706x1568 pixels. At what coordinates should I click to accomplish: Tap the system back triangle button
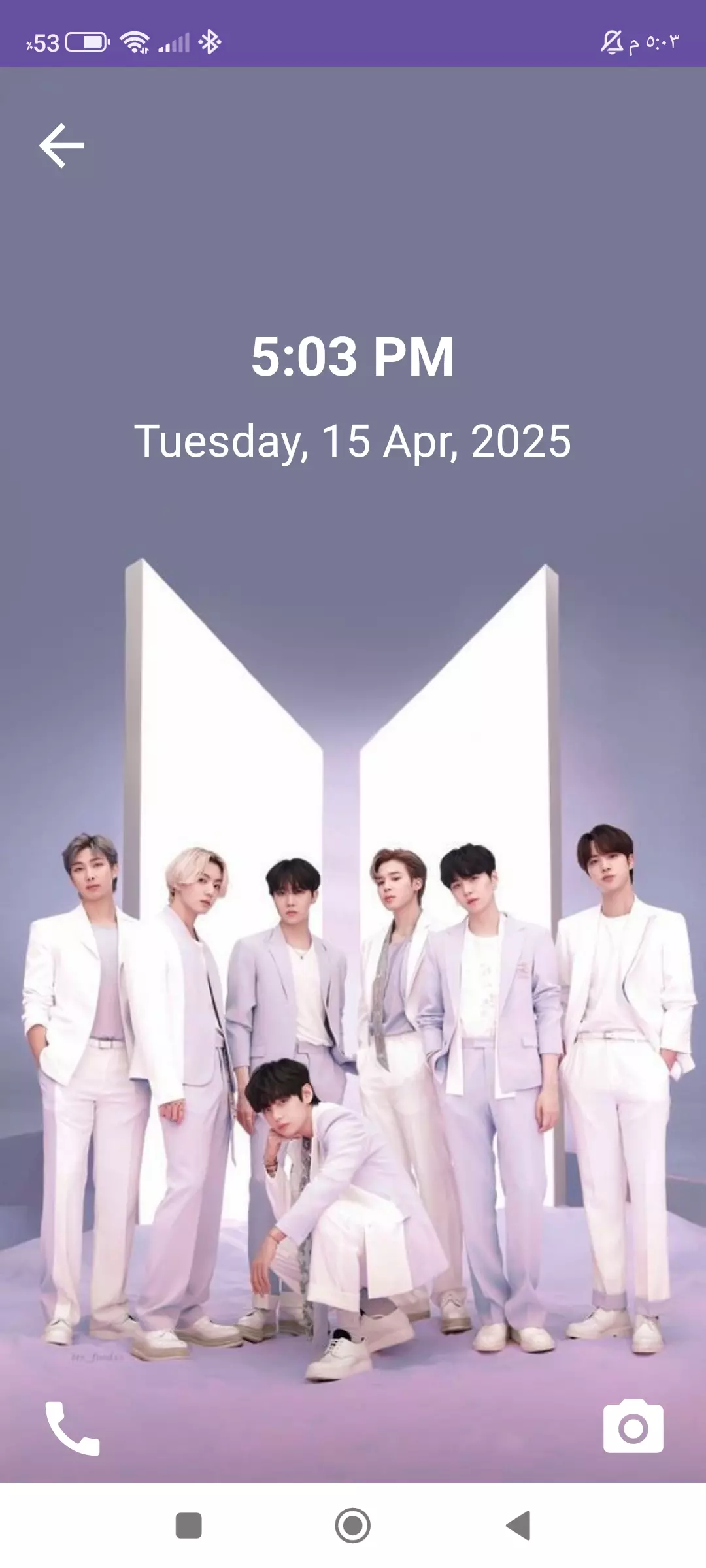point(518,1526)
